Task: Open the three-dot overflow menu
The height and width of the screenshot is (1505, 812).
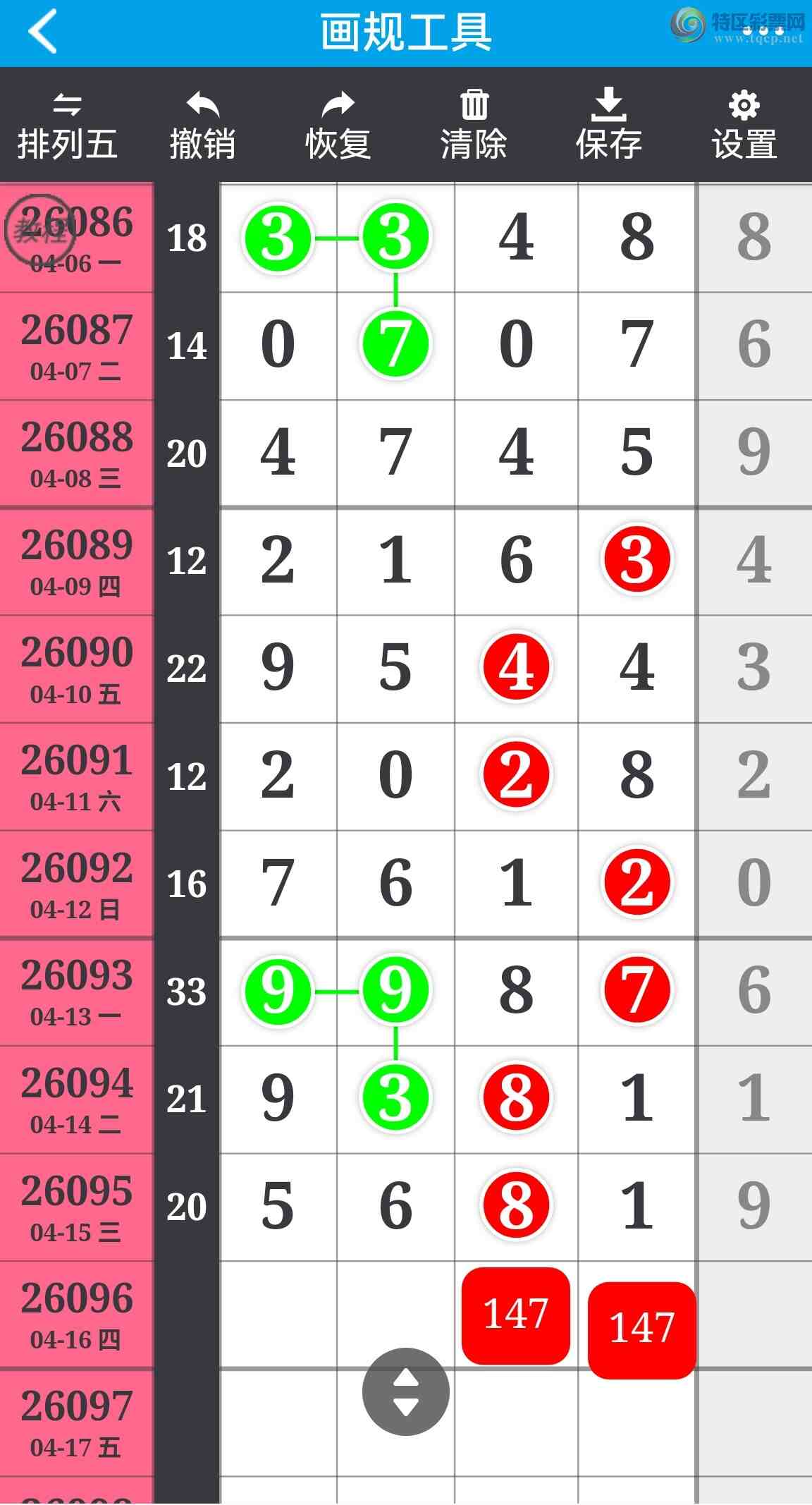Action: pyautogui.click(x=763, y=32)
